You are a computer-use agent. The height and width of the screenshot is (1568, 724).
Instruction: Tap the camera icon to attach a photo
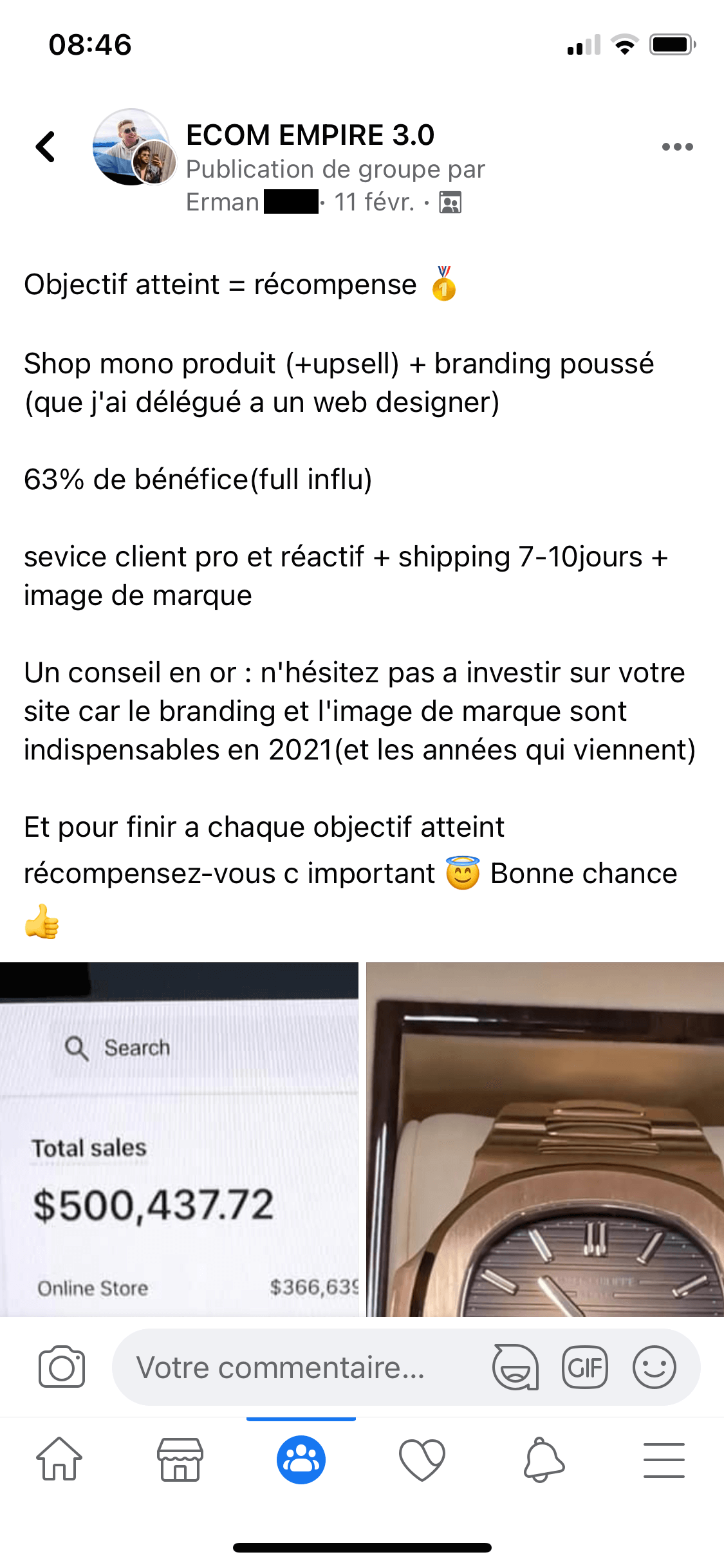coord(62,1367)
